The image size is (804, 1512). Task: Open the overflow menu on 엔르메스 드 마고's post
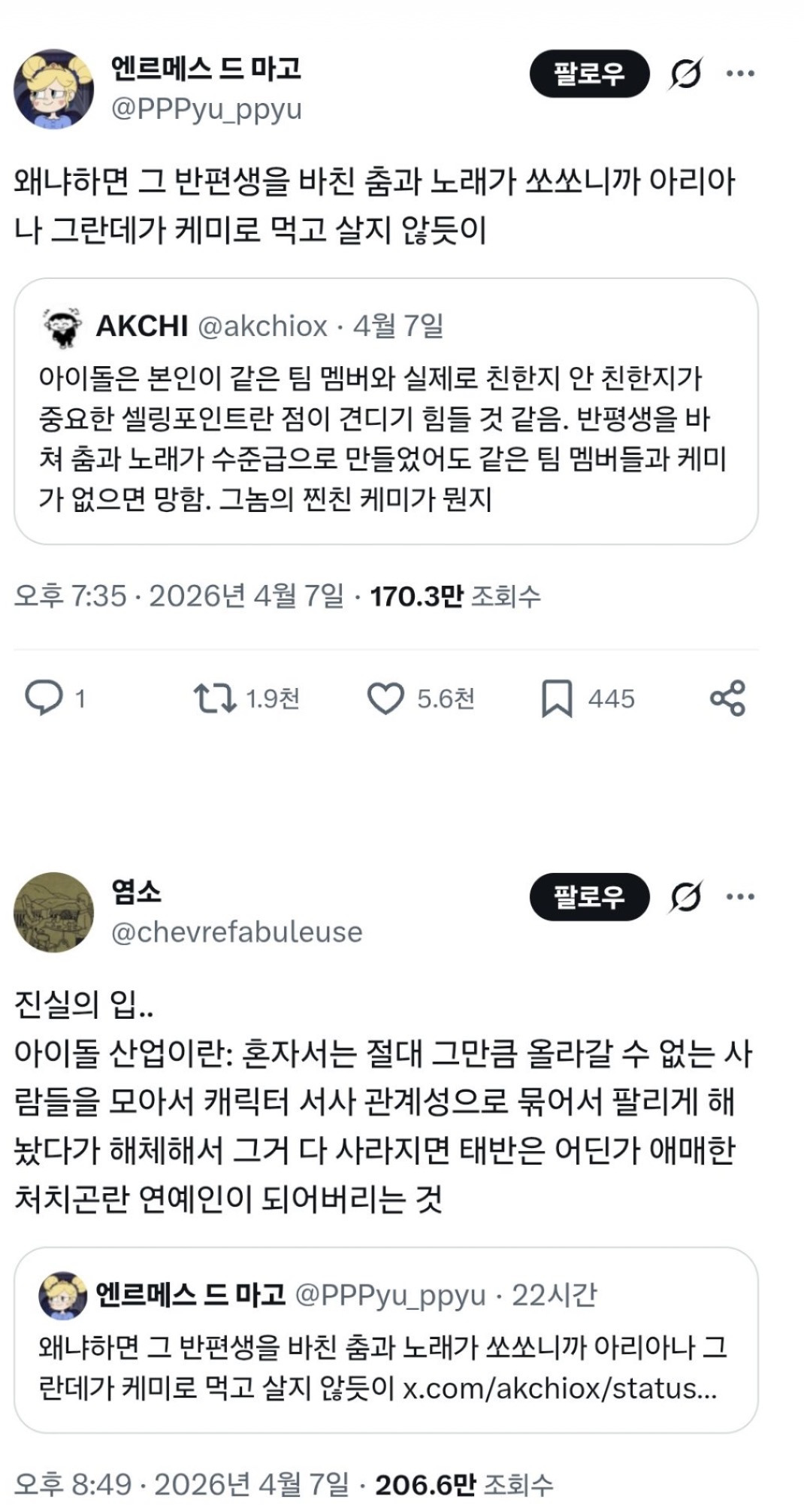click(x=740, y=74)
